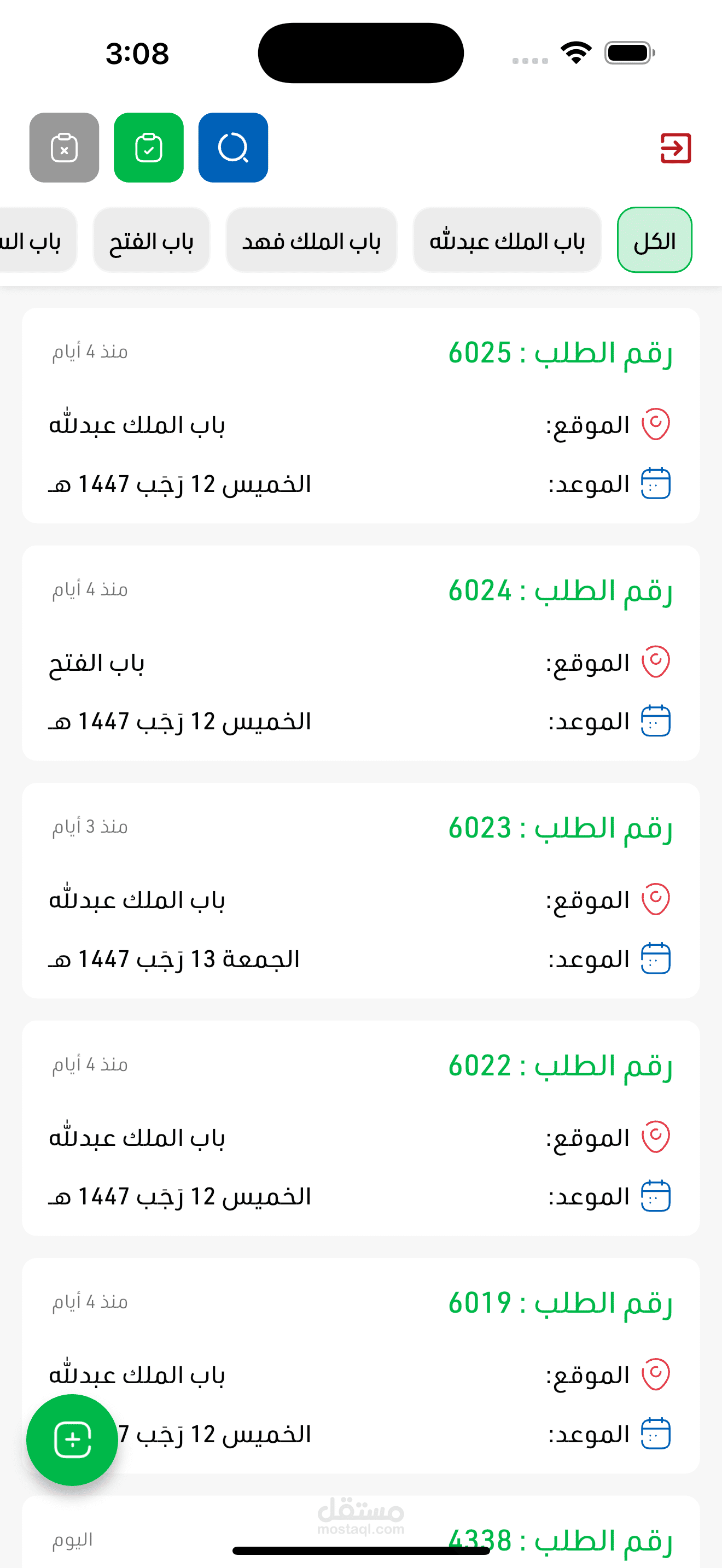
Task: Show approved requests with green clipboard button
Action: [x=149, y=148]
